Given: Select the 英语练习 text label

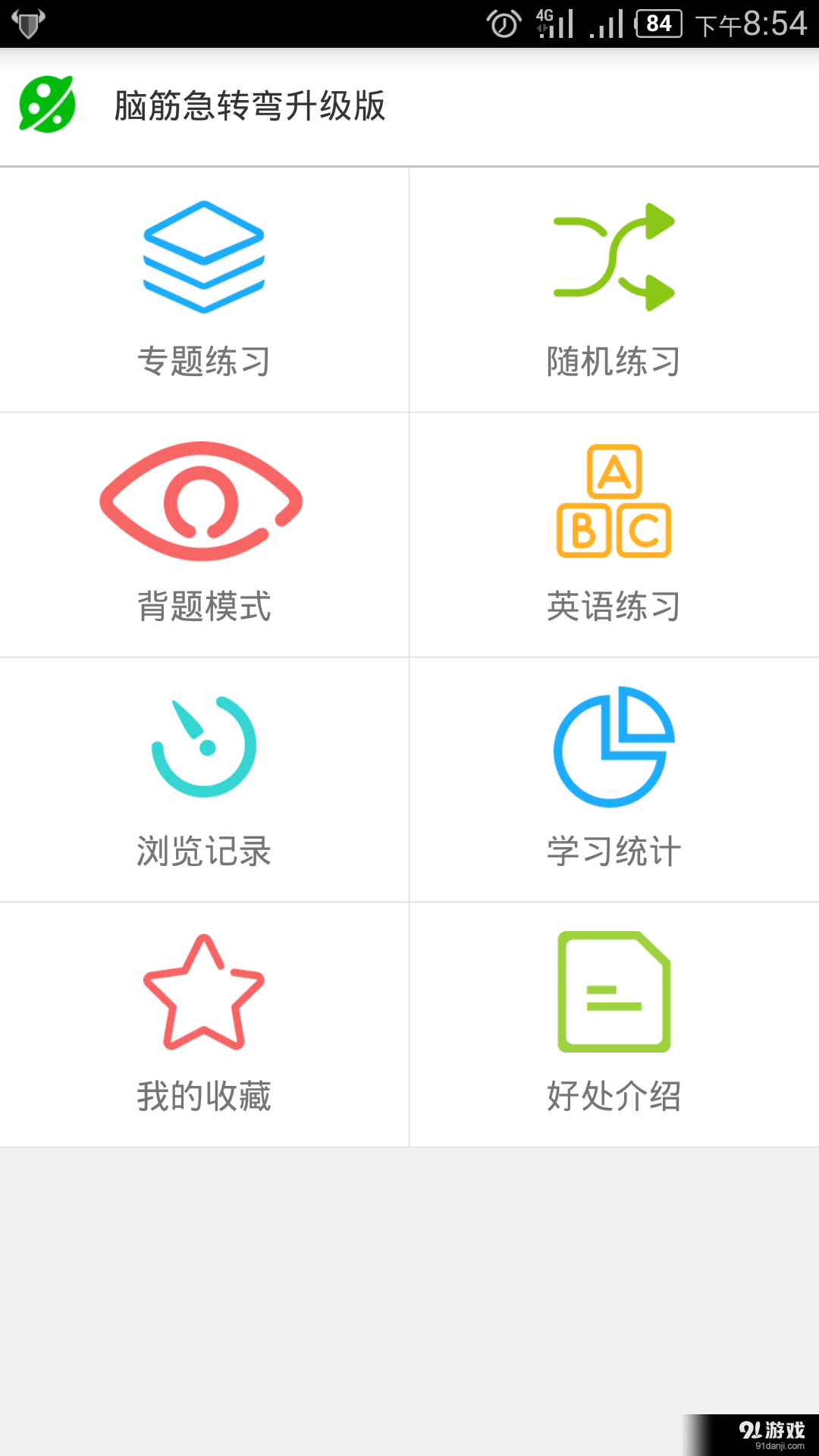Looking at the screenshot, I should pyautogui.click(x=614, y=607).
